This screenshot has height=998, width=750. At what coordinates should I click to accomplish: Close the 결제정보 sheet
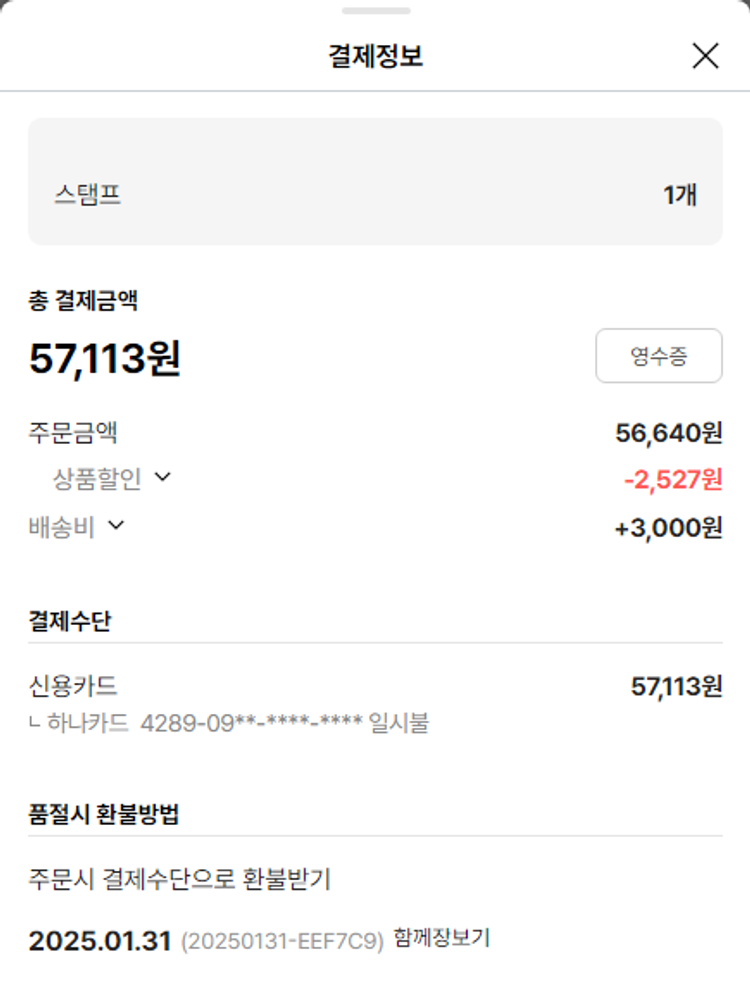705,56
